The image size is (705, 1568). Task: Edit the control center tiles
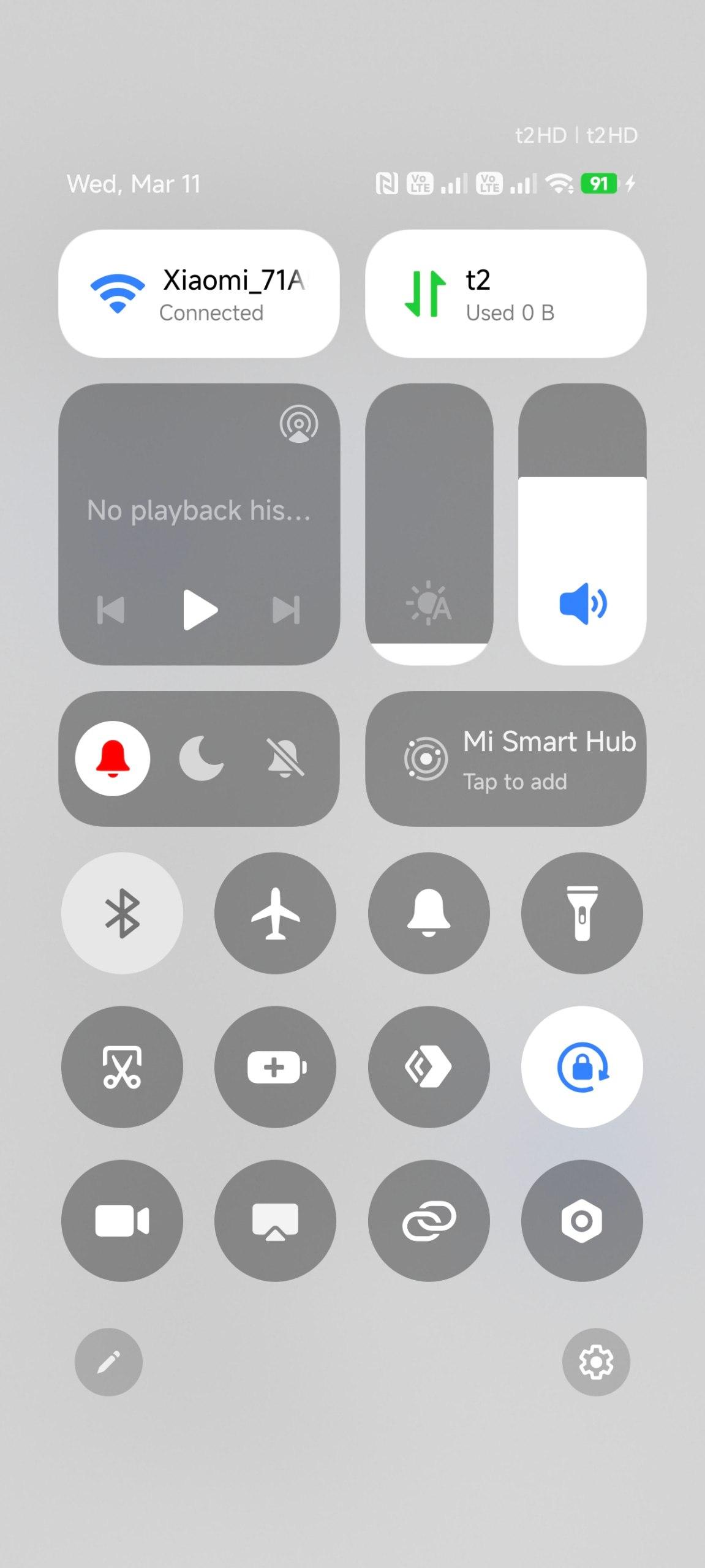click(108, 1362)
